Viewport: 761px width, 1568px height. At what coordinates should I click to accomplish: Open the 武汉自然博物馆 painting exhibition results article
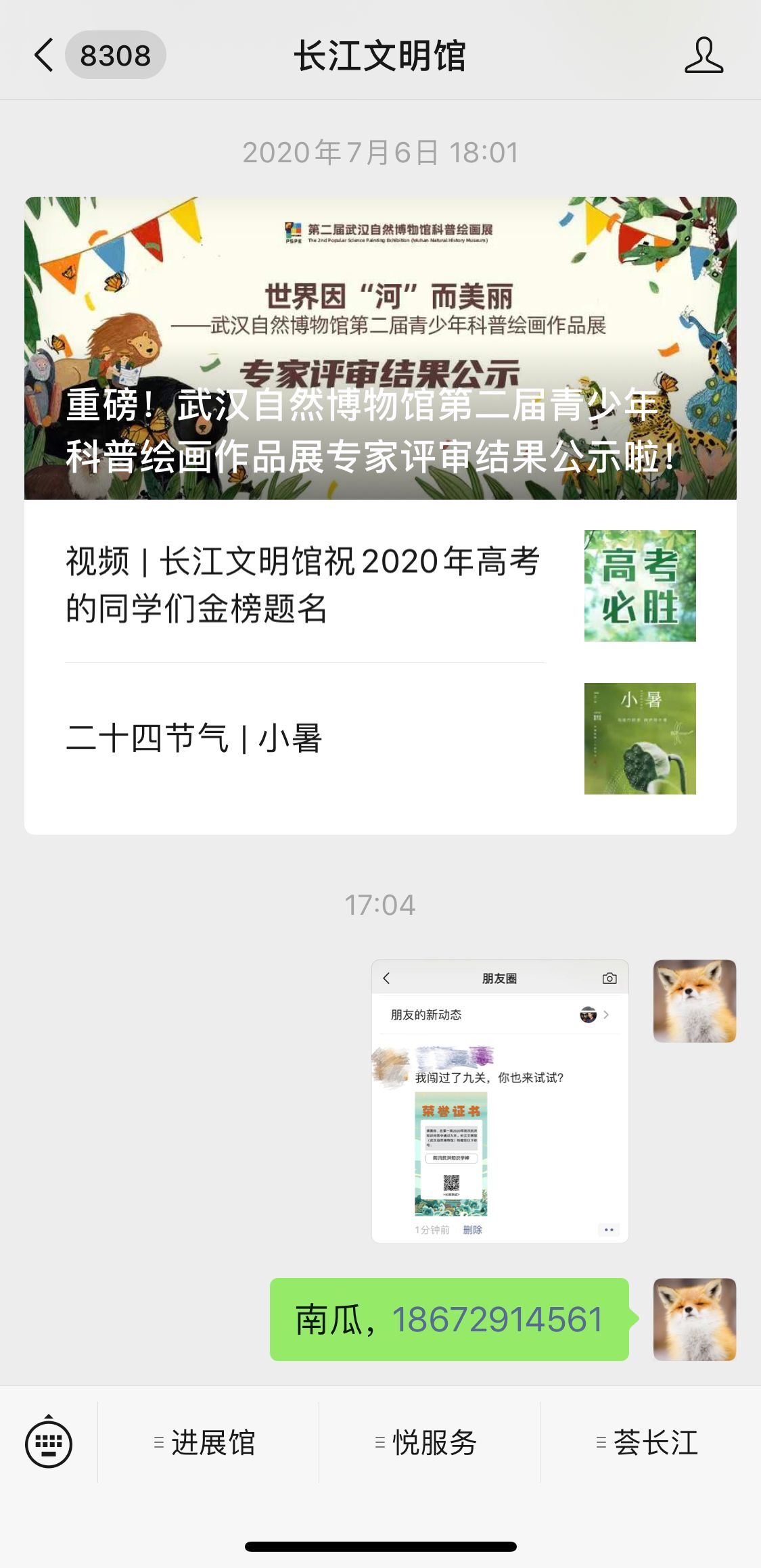click(x=380, y=348)
